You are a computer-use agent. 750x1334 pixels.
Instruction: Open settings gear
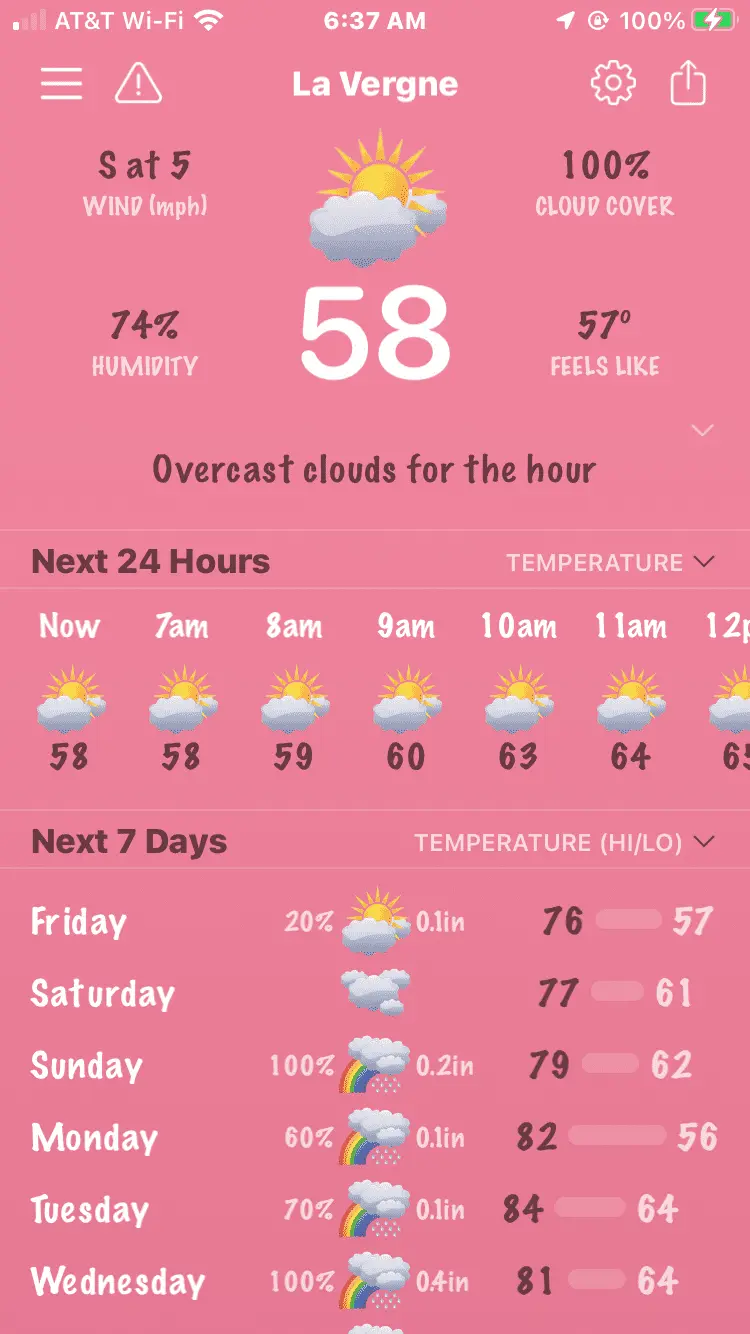613,84
